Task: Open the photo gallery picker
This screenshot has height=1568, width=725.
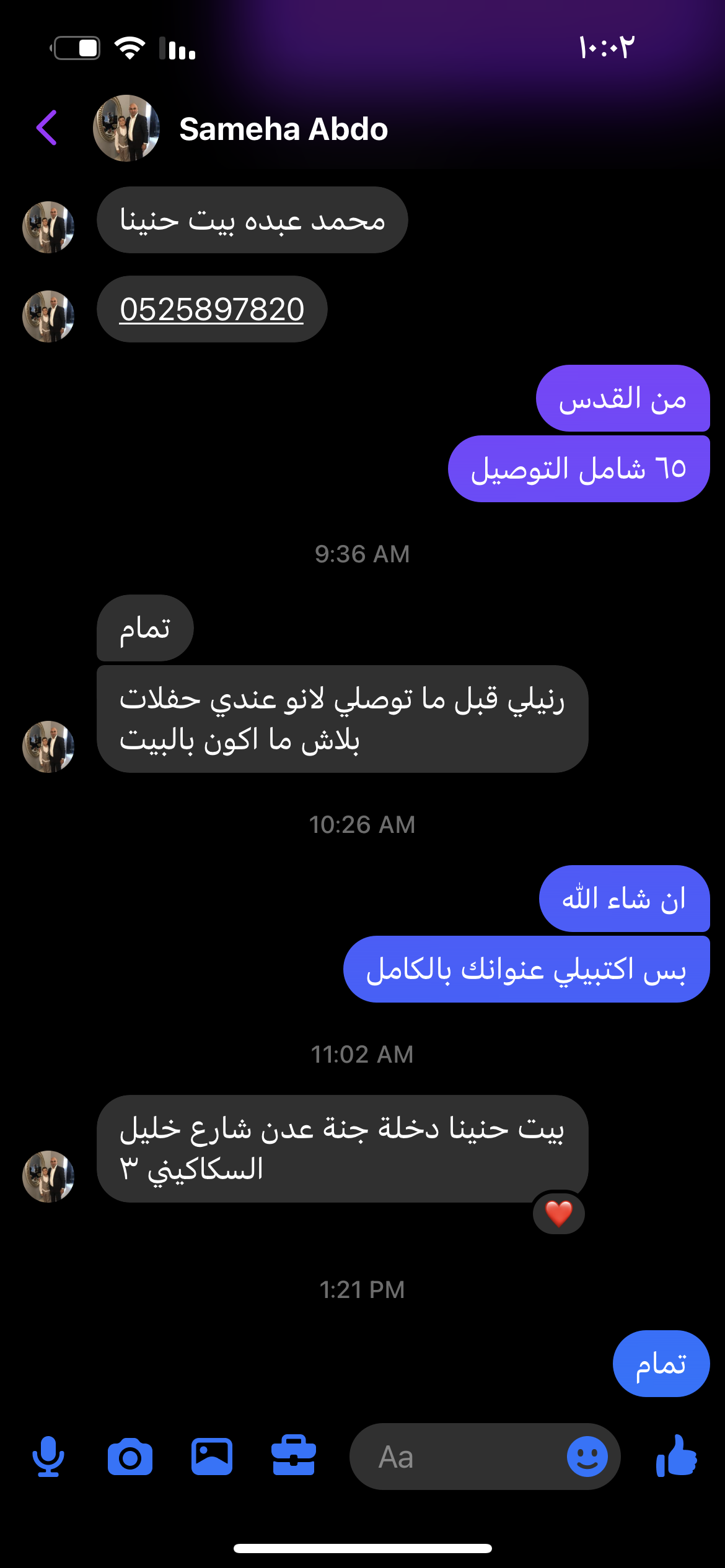Action: coord(212,1457)
